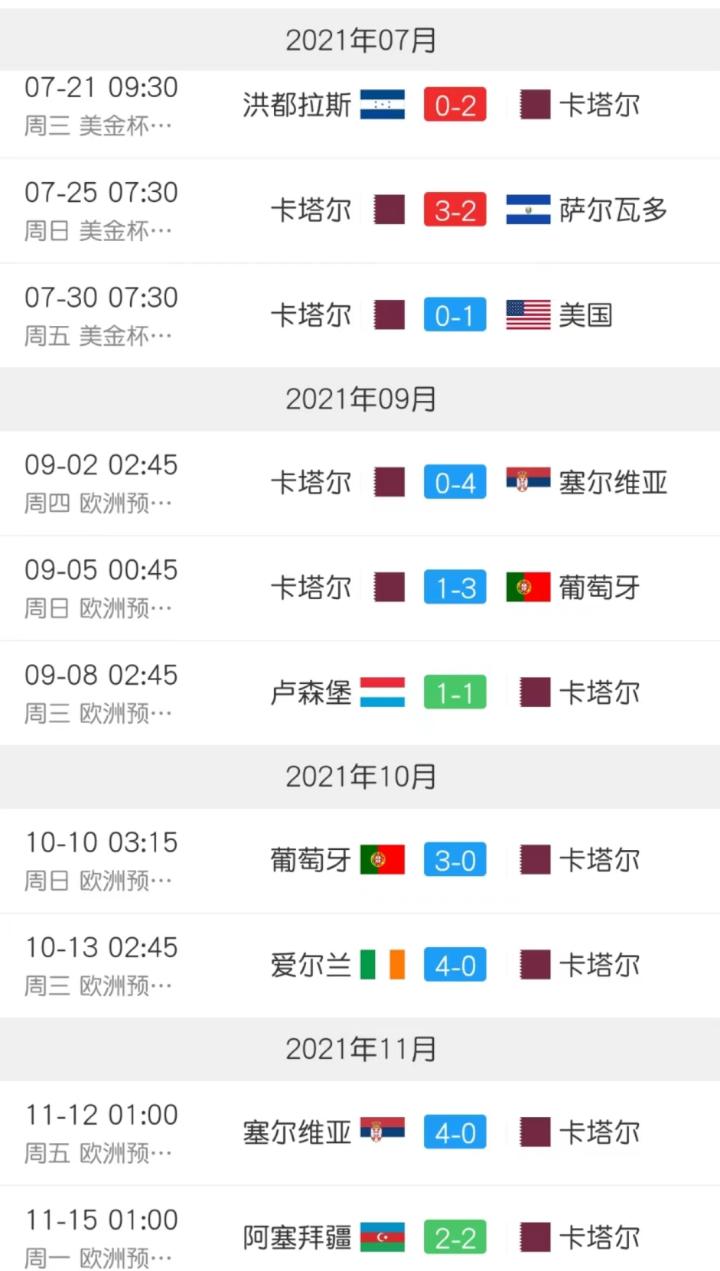The image size is (720, 1271).
Task: View the 10-10 葡萄牙 vs 卡塔尔 match
Action: point(360,860)
